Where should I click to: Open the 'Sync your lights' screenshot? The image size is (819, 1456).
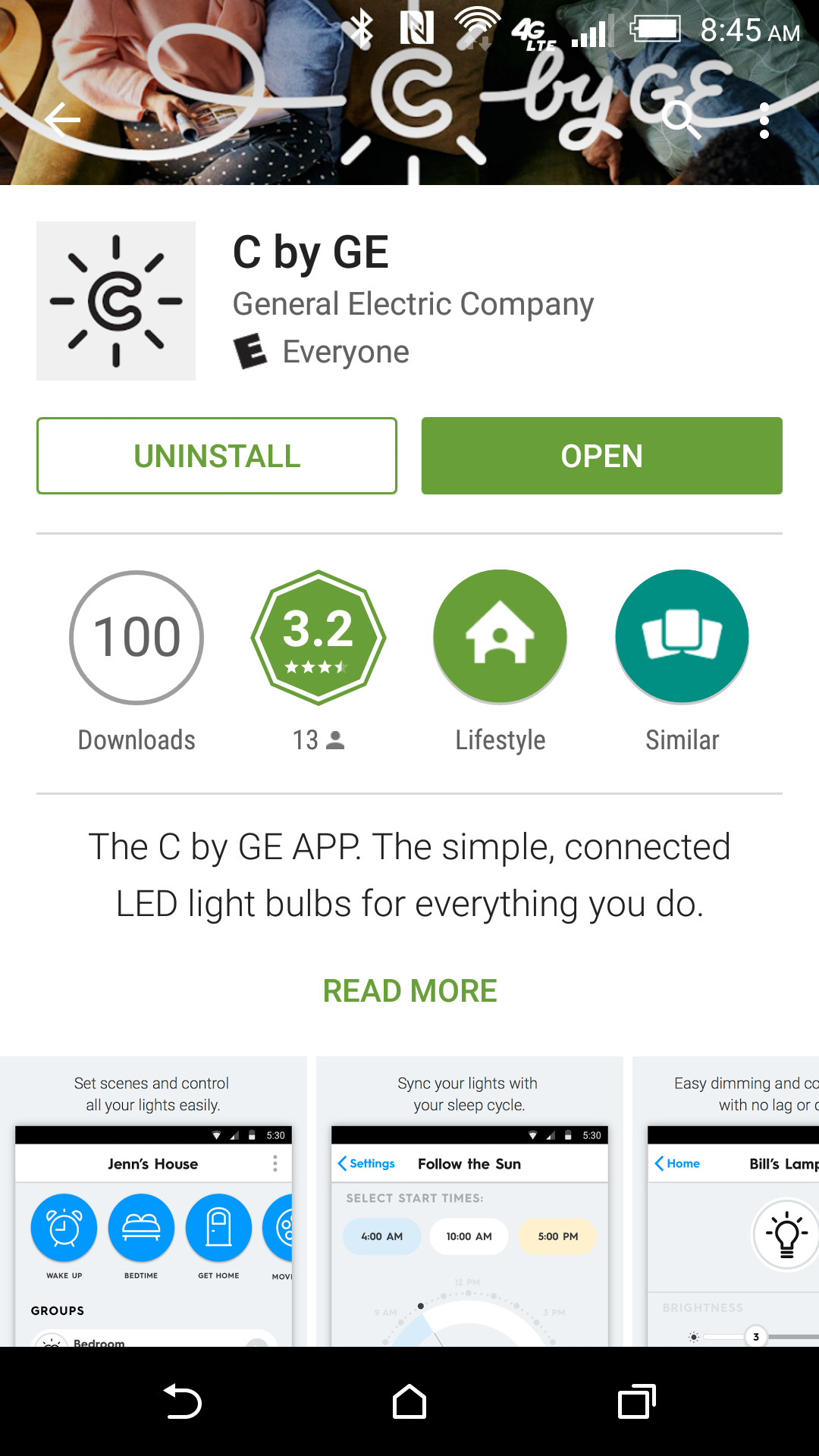click(x=469, y=1201)
